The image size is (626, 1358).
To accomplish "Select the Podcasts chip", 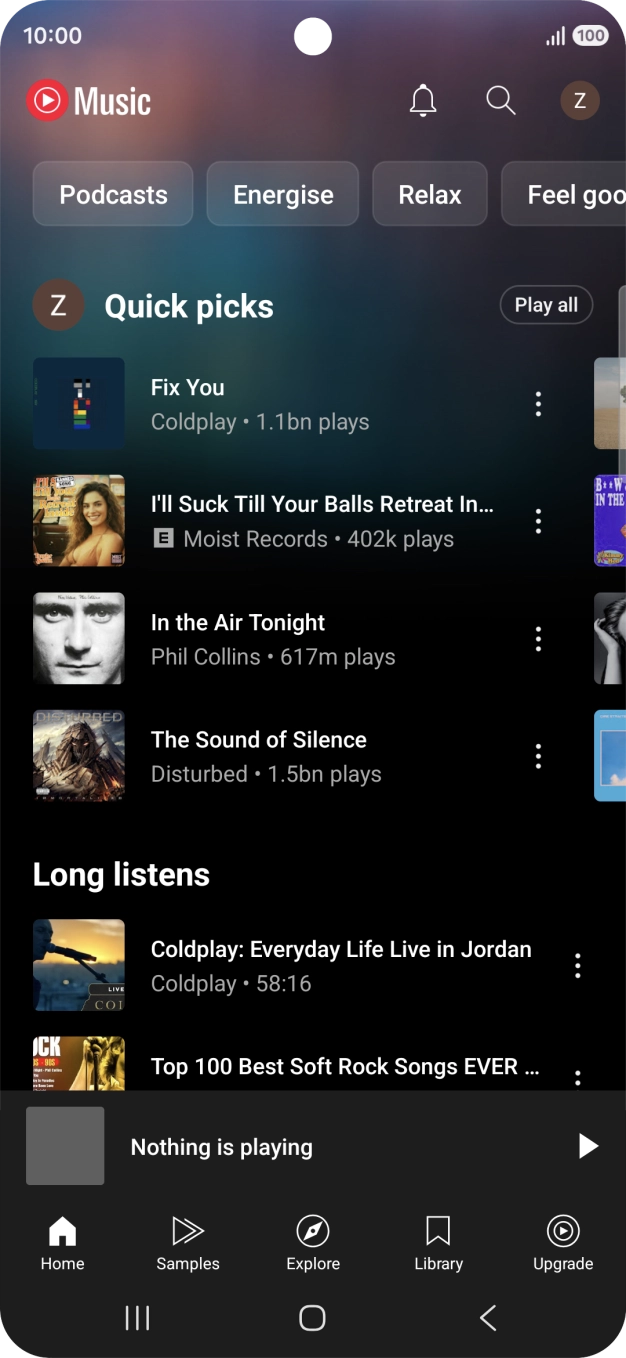I will tap(113, 194).
